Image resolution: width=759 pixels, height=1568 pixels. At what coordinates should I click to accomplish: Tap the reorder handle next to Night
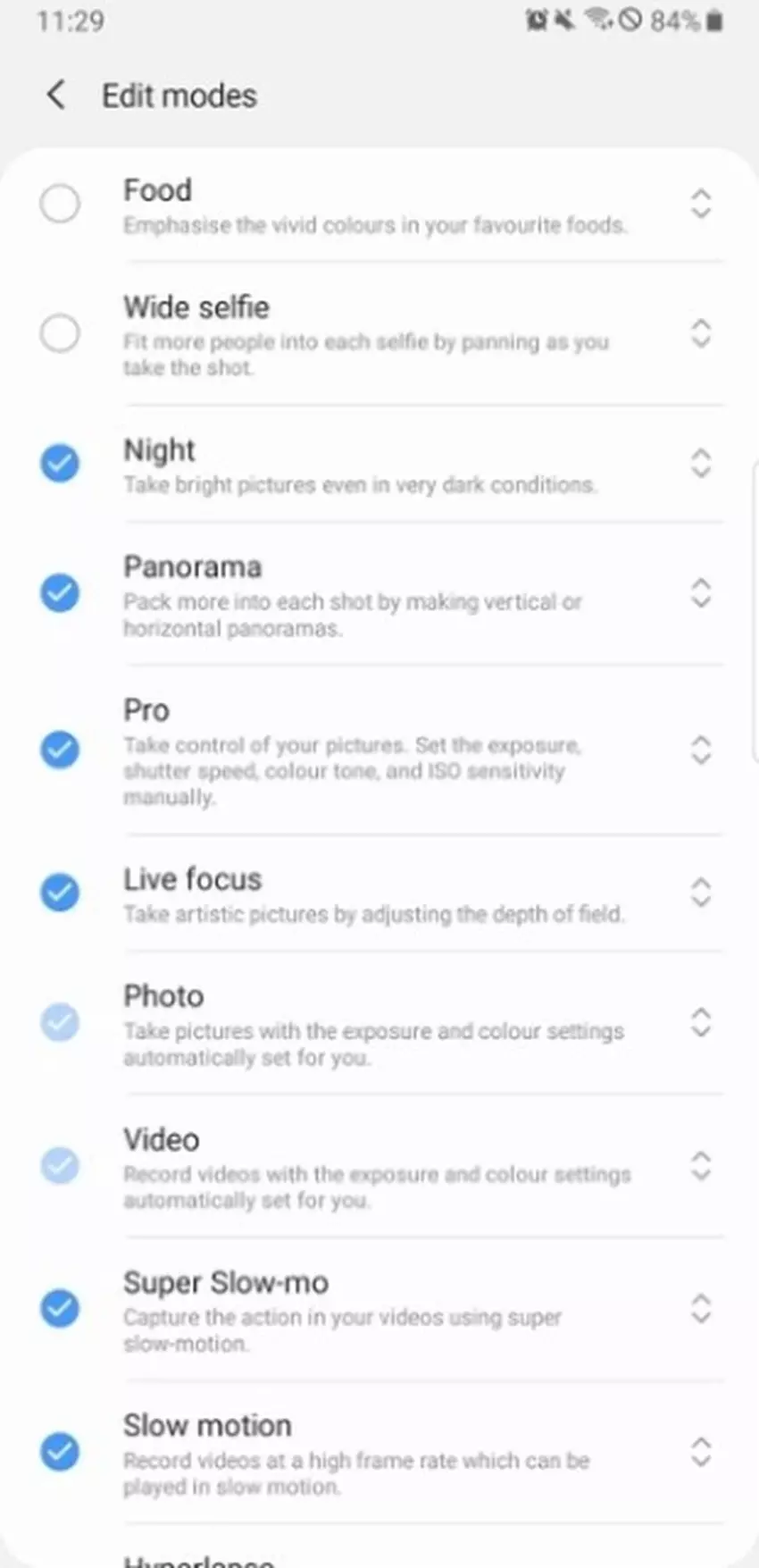[x=701, y=464]
